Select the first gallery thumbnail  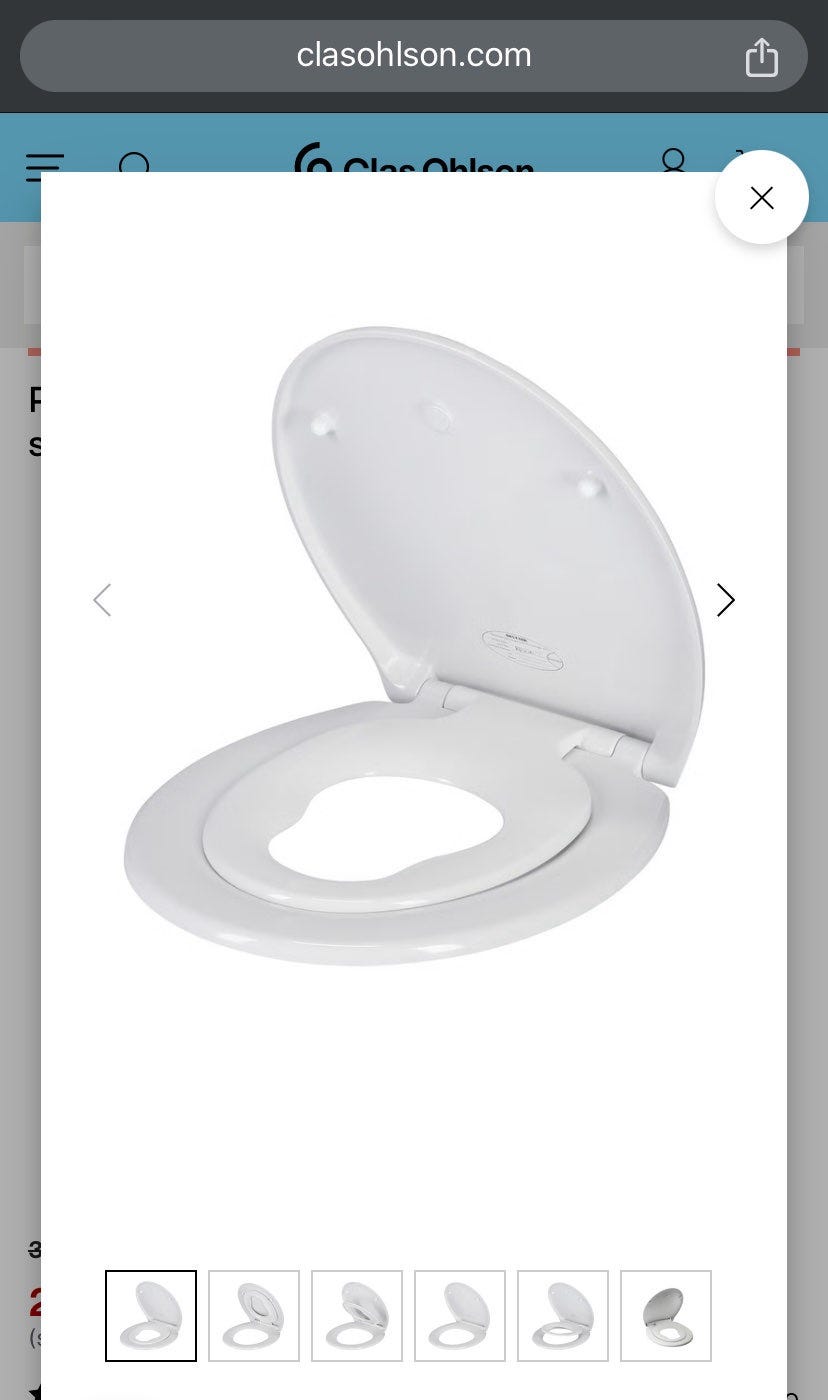[151, 1315]
